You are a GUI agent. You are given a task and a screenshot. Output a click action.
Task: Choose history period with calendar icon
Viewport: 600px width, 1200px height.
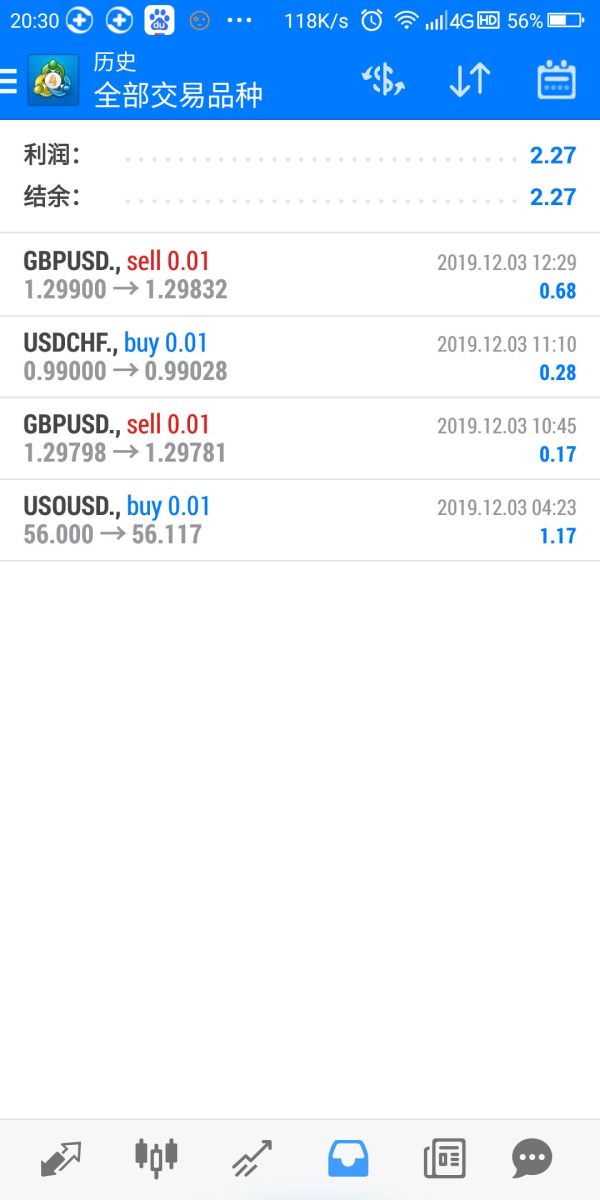pyautogui.click(x=557, y=81)
